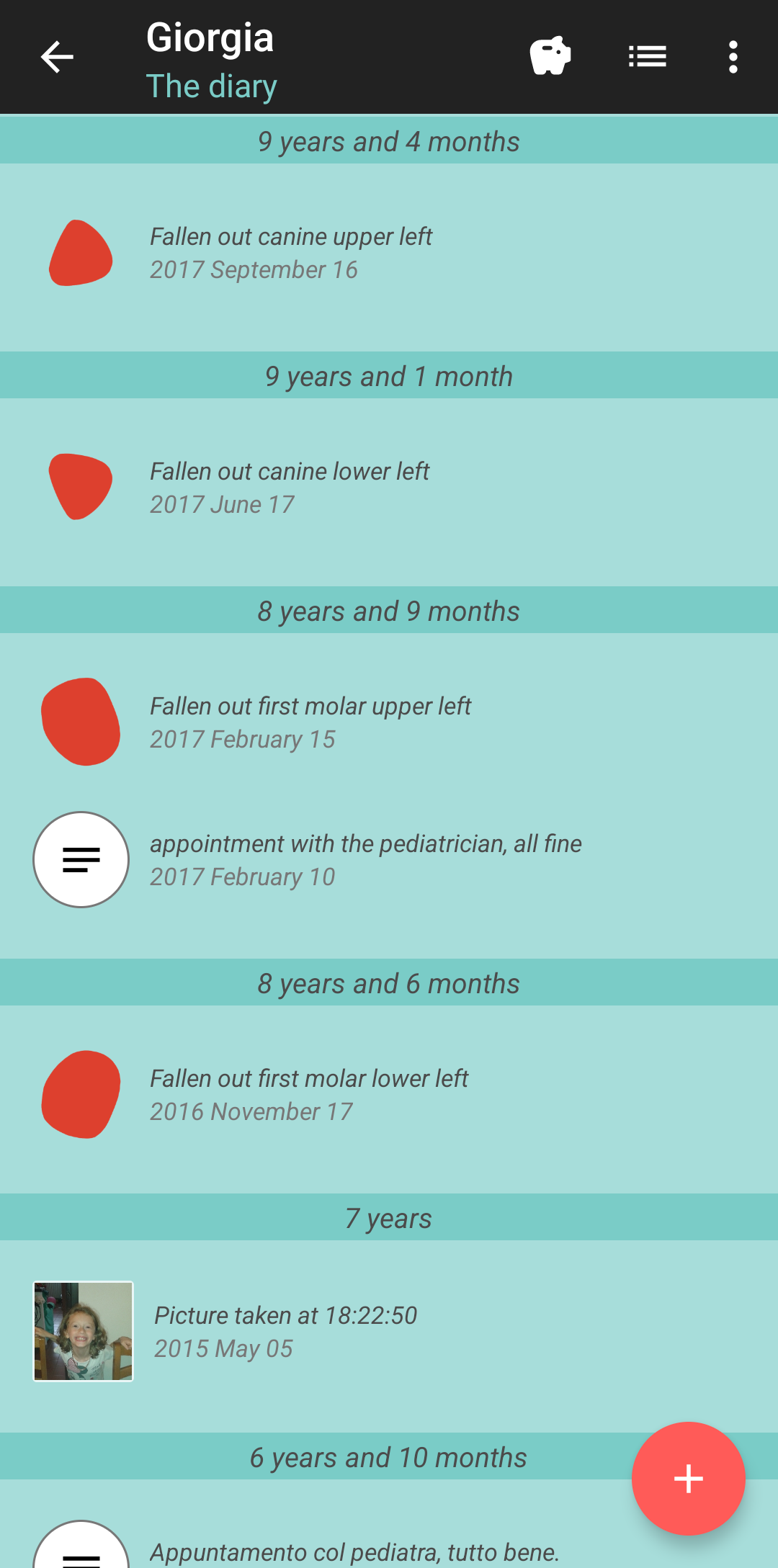The width and height of the screenshot is (778, 1568).
Task: Open the piggy bank icon
Action: [550, 56]
